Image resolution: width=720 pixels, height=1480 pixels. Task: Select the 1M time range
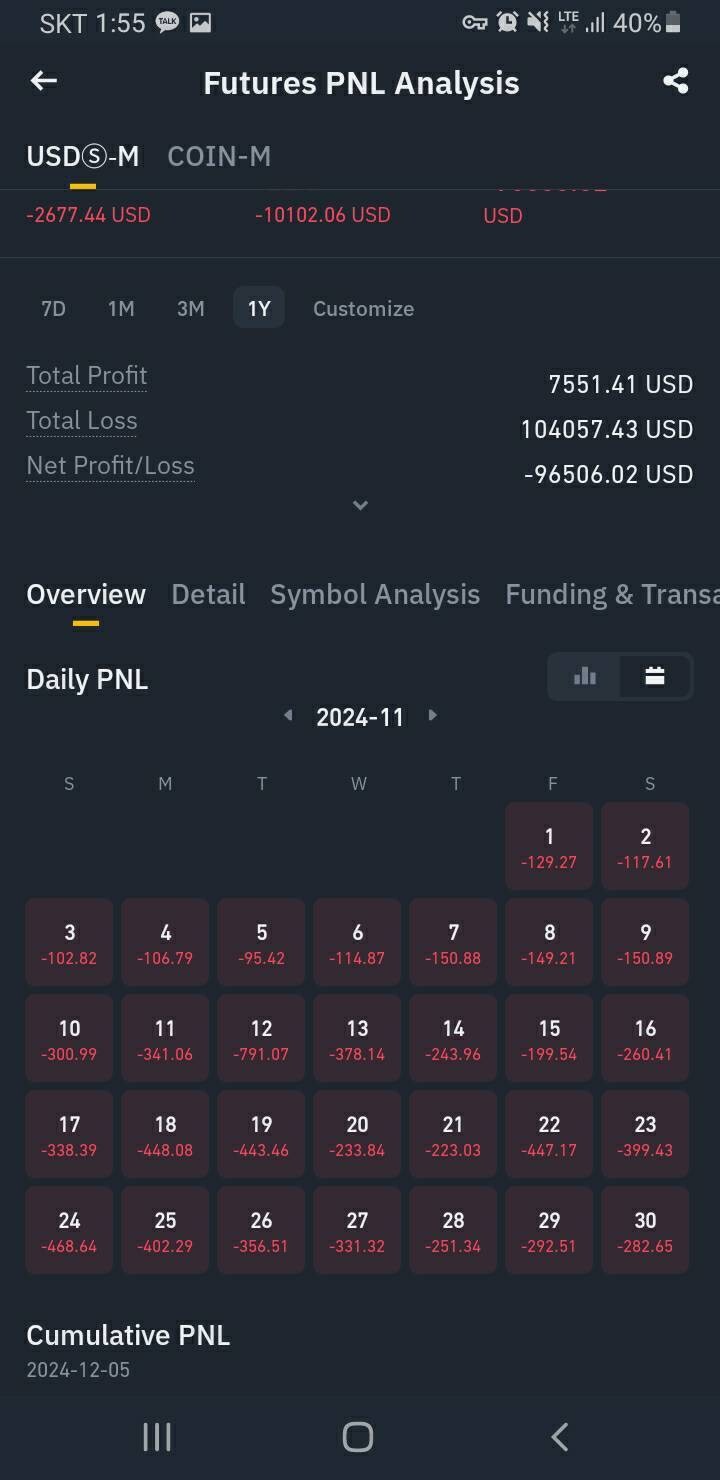(x=121, y=308)
